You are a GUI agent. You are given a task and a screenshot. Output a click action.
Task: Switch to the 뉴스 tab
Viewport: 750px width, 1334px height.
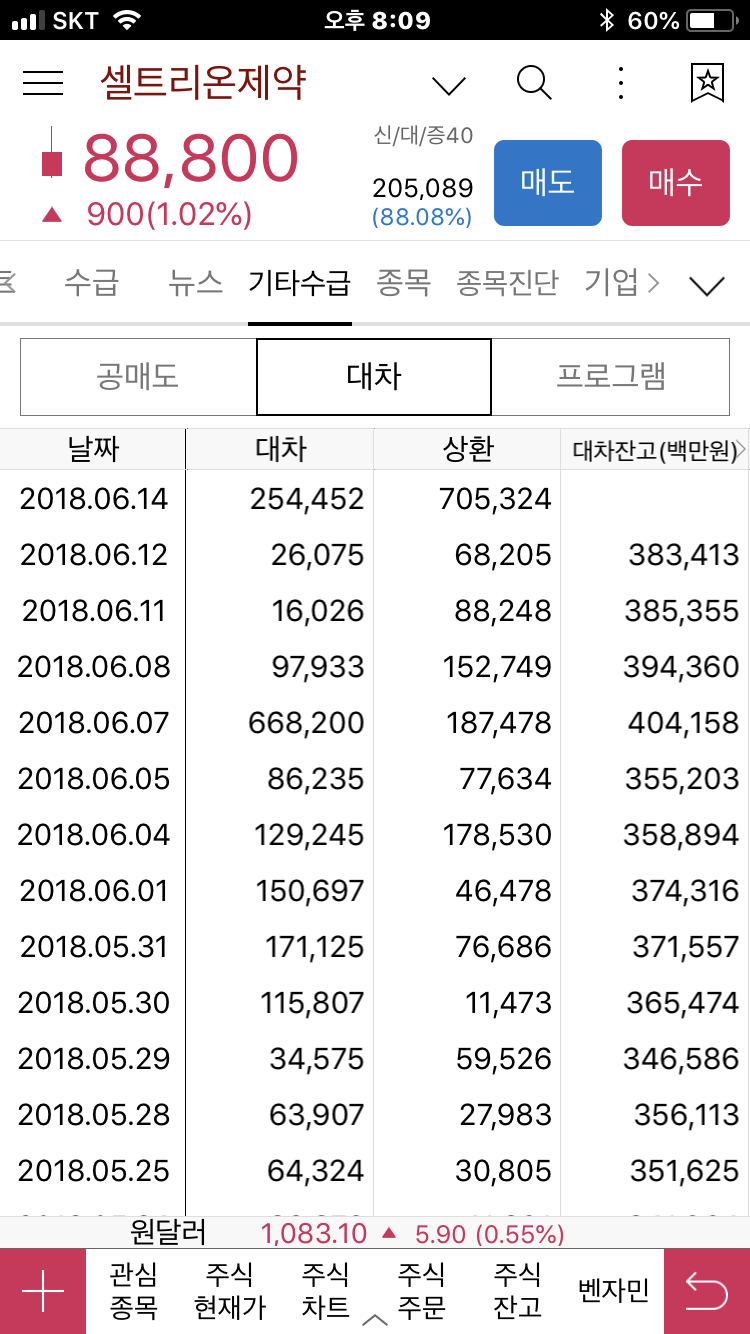(196, 284)
